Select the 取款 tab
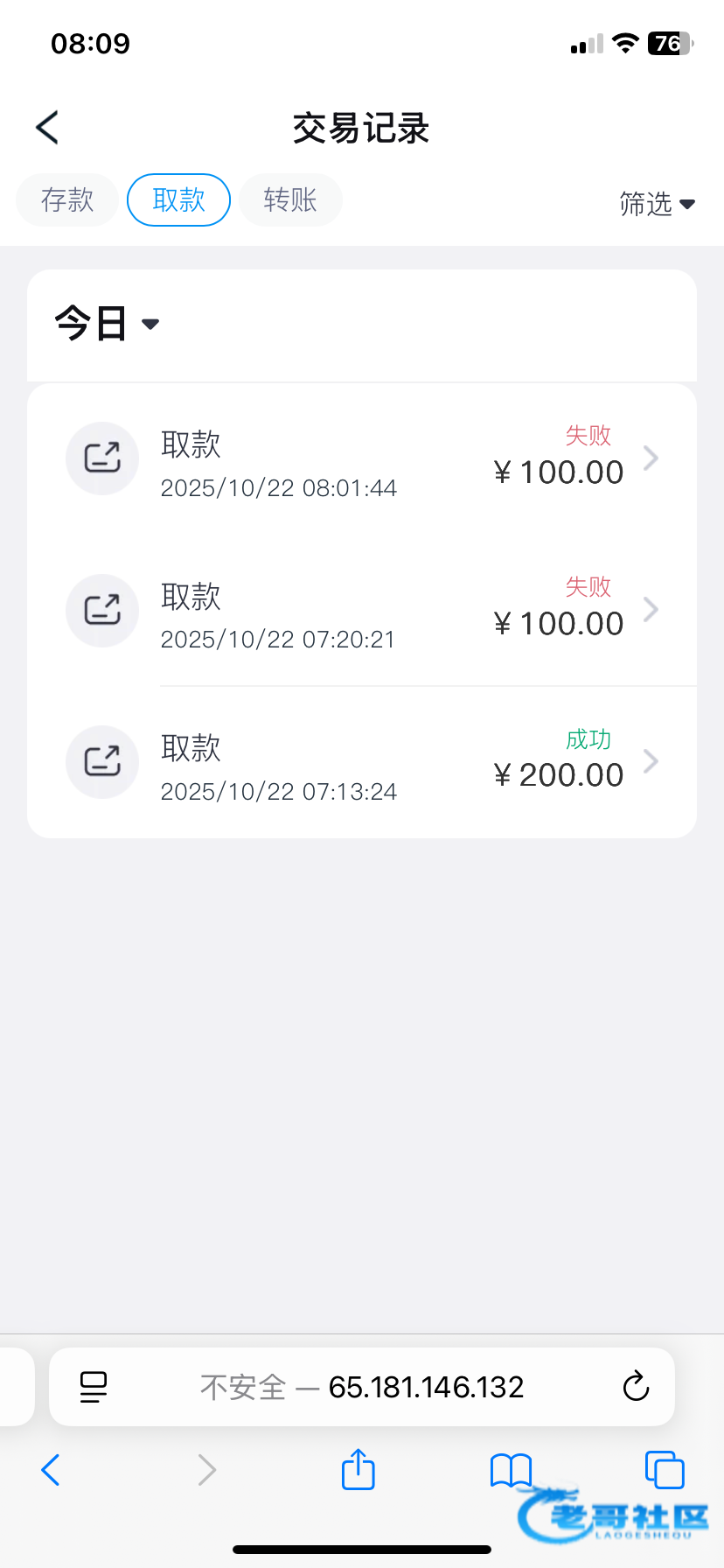Viewport: 724px width, 1568px height. 178,200
